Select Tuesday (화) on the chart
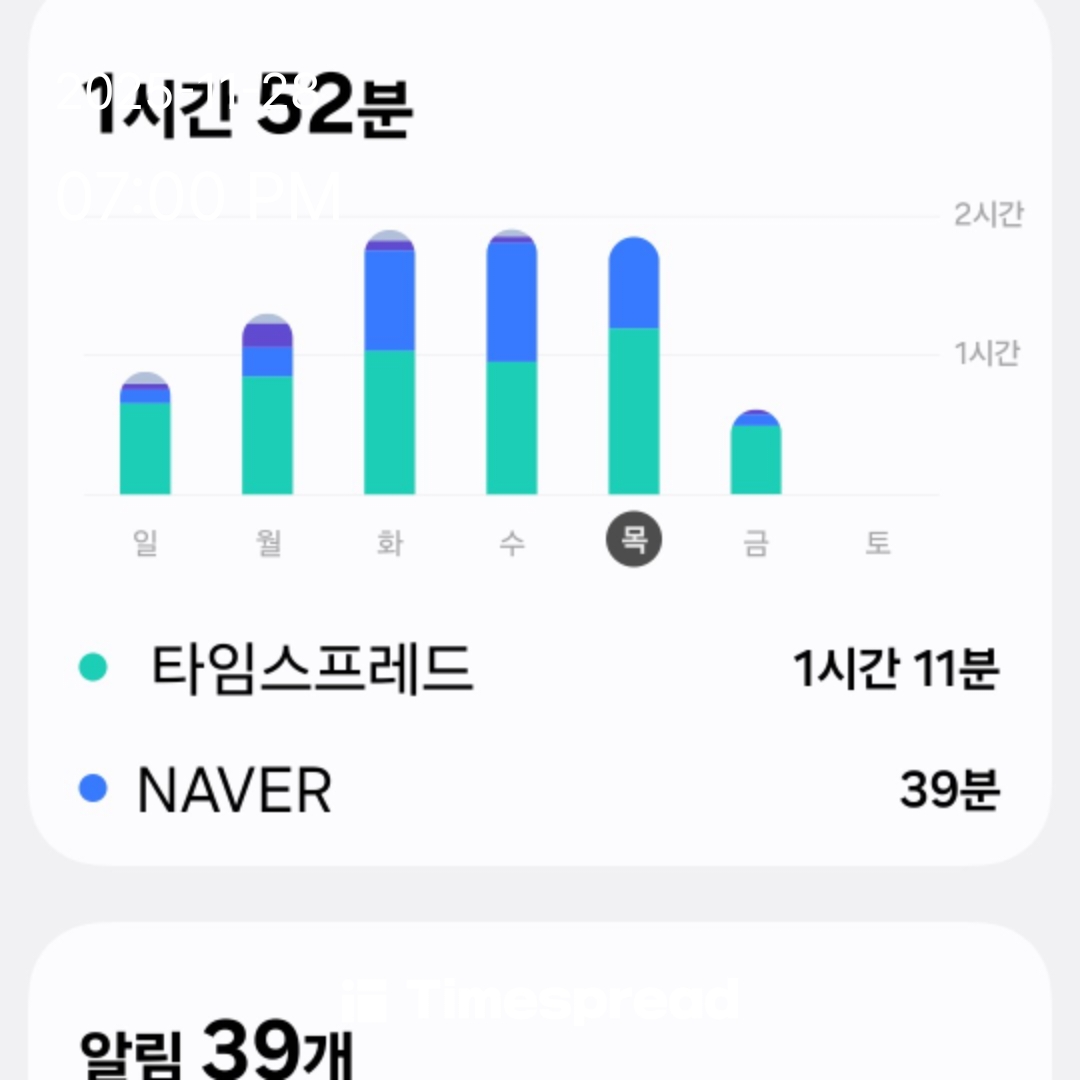Image resolution: width=1080 pixels, height=1080 pixels. click(390, 543)
